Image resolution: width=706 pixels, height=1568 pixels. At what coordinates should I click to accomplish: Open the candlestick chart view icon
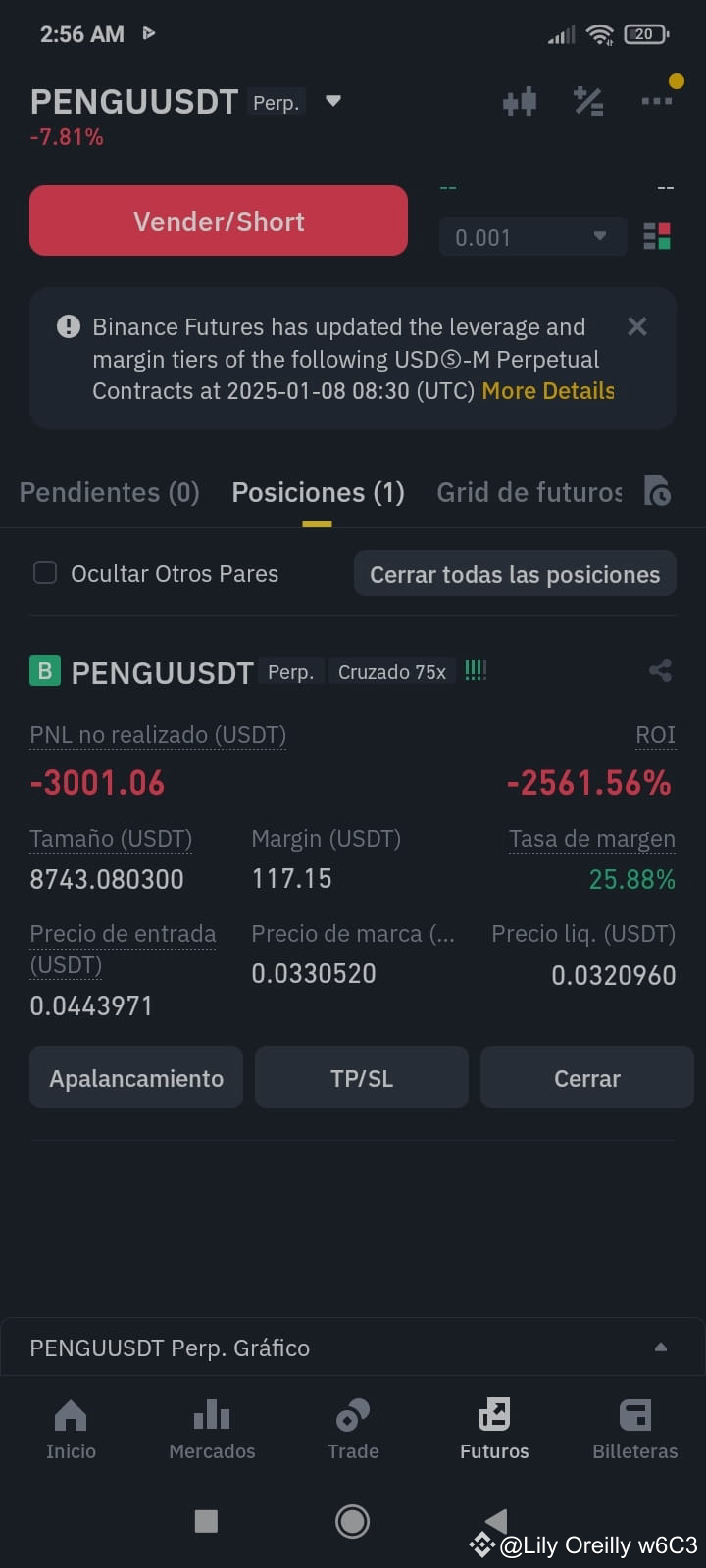click(519, 100)
